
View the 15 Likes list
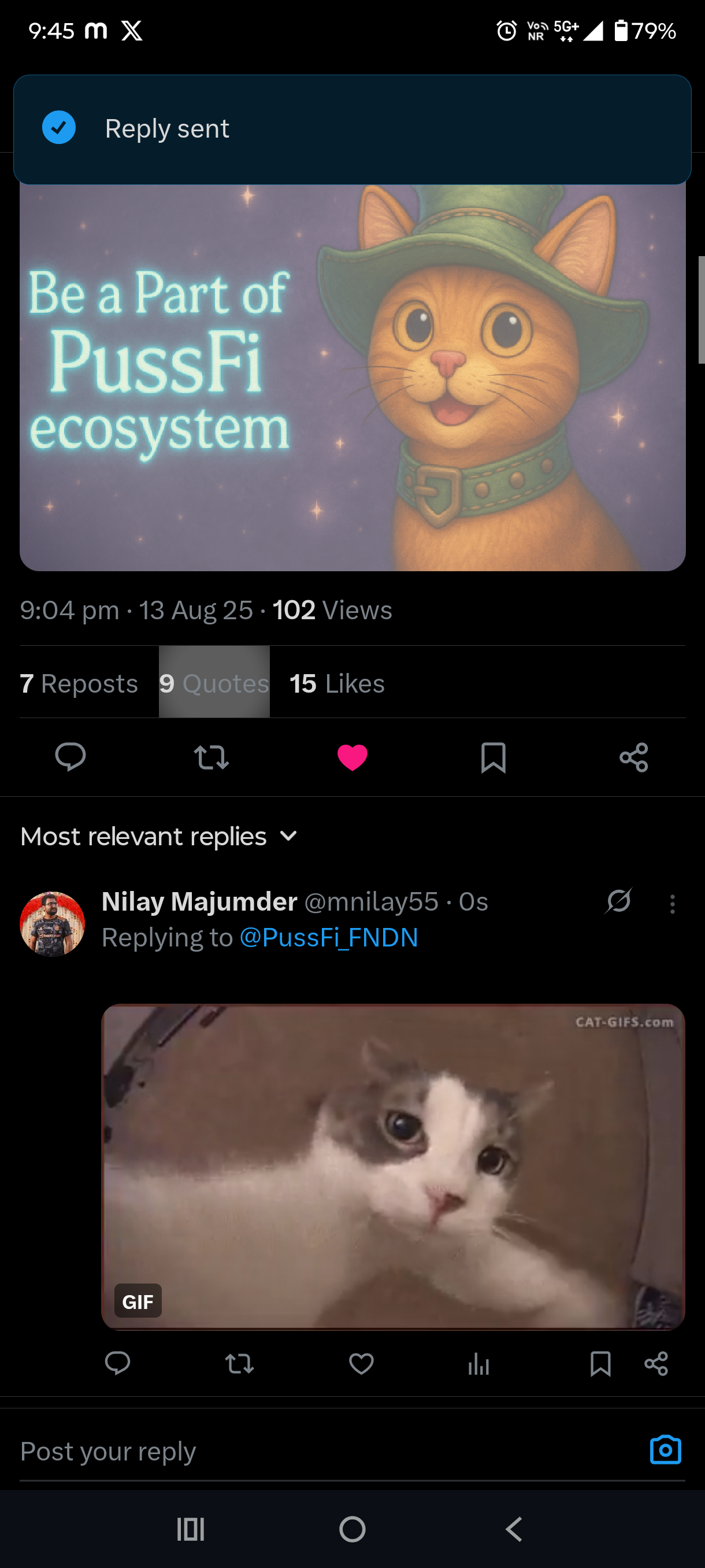(x=337, y=683)
